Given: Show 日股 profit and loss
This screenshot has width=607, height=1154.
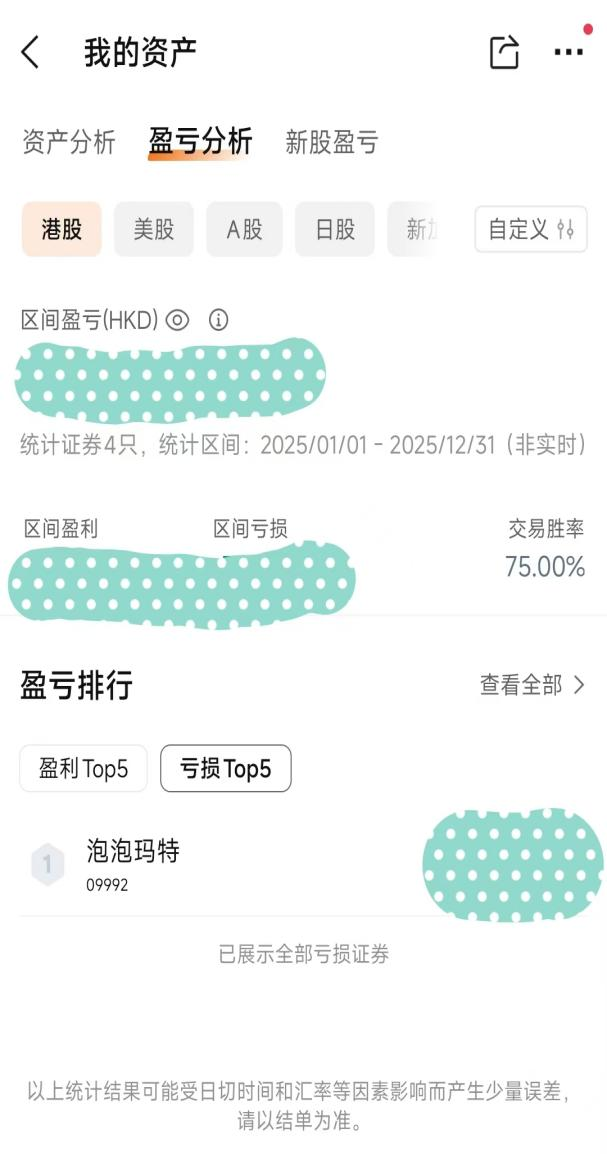Looking at the screenshot, I should coord(335,229).
